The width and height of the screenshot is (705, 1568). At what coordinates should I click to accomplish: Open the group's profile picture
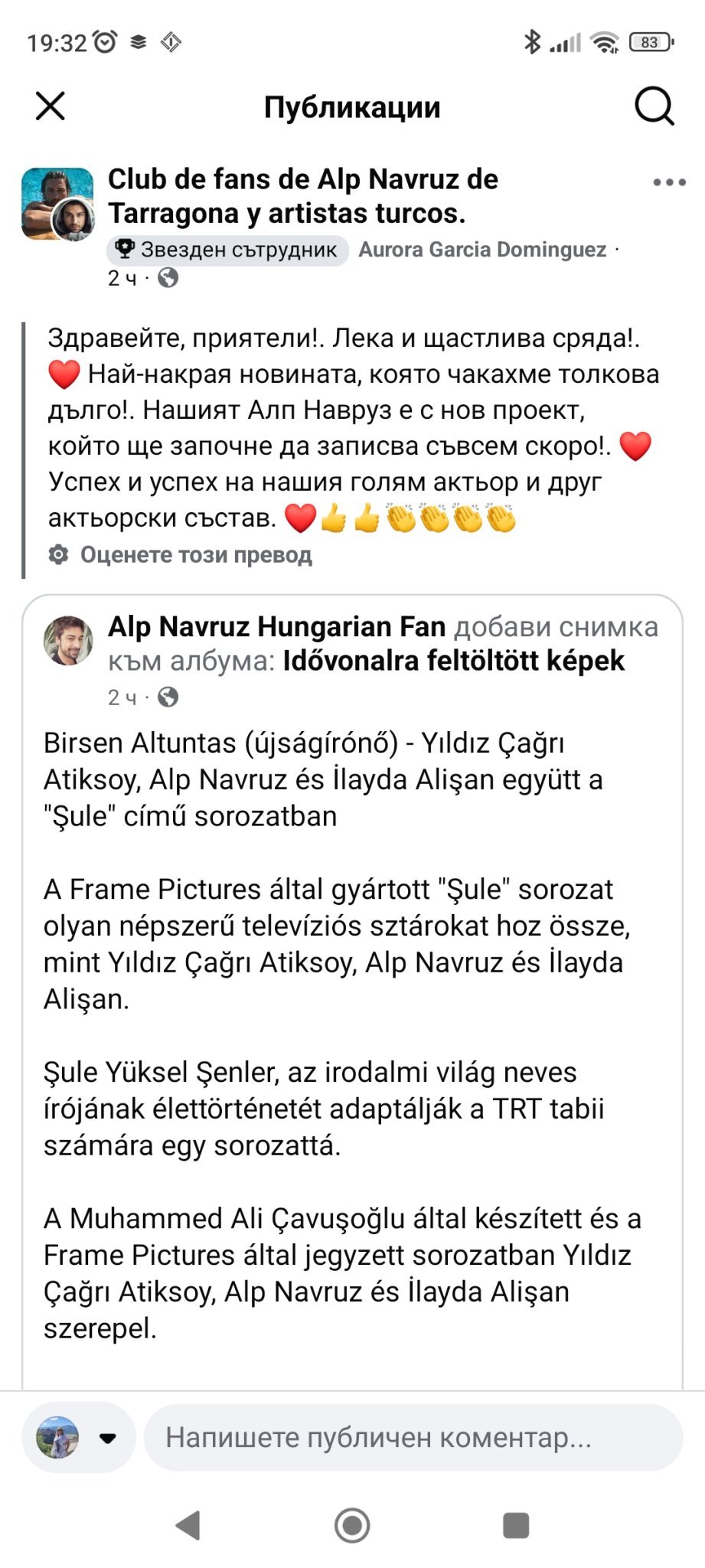(x=57, y=204)
